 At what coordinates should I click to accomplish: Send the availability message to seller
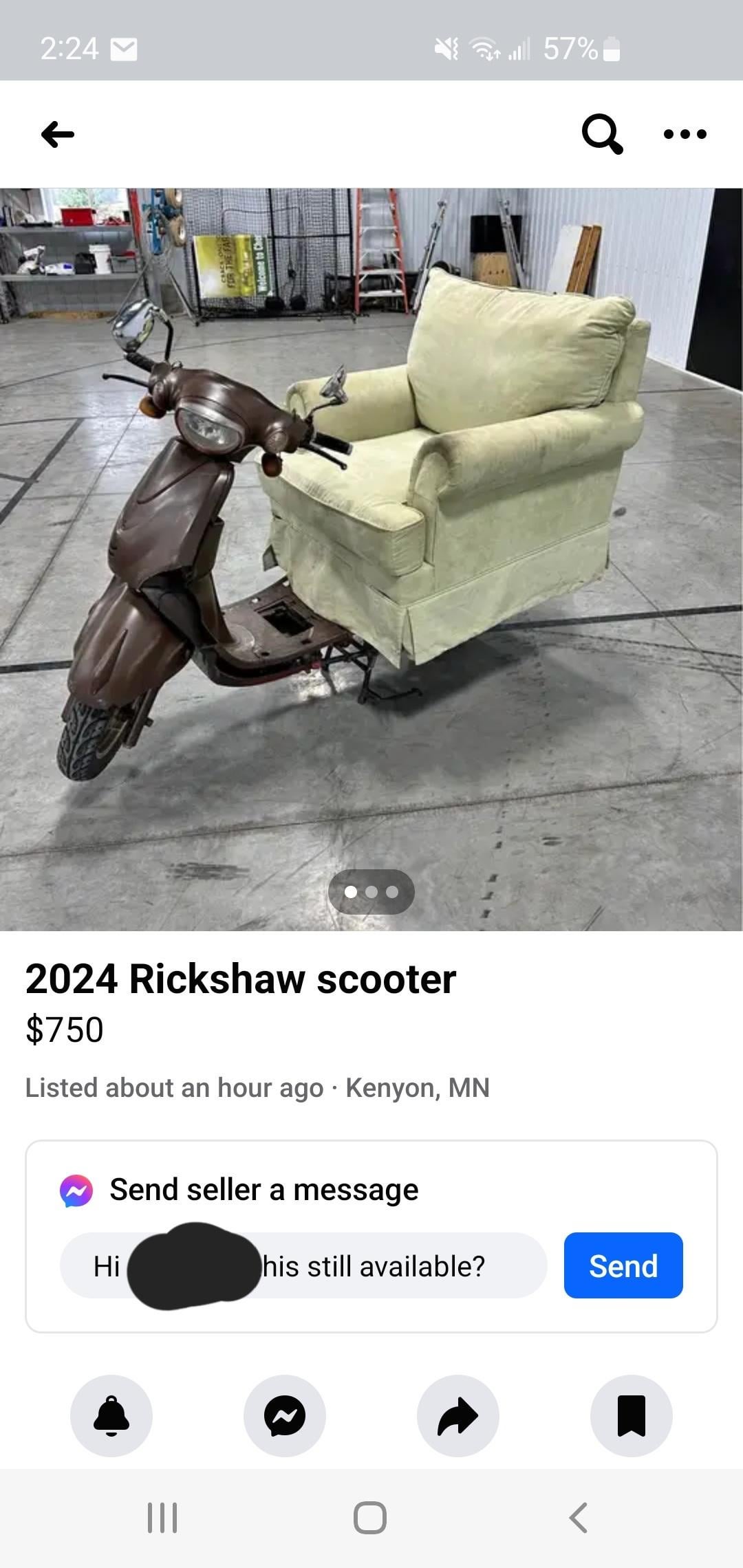[x=623, y=1266]
